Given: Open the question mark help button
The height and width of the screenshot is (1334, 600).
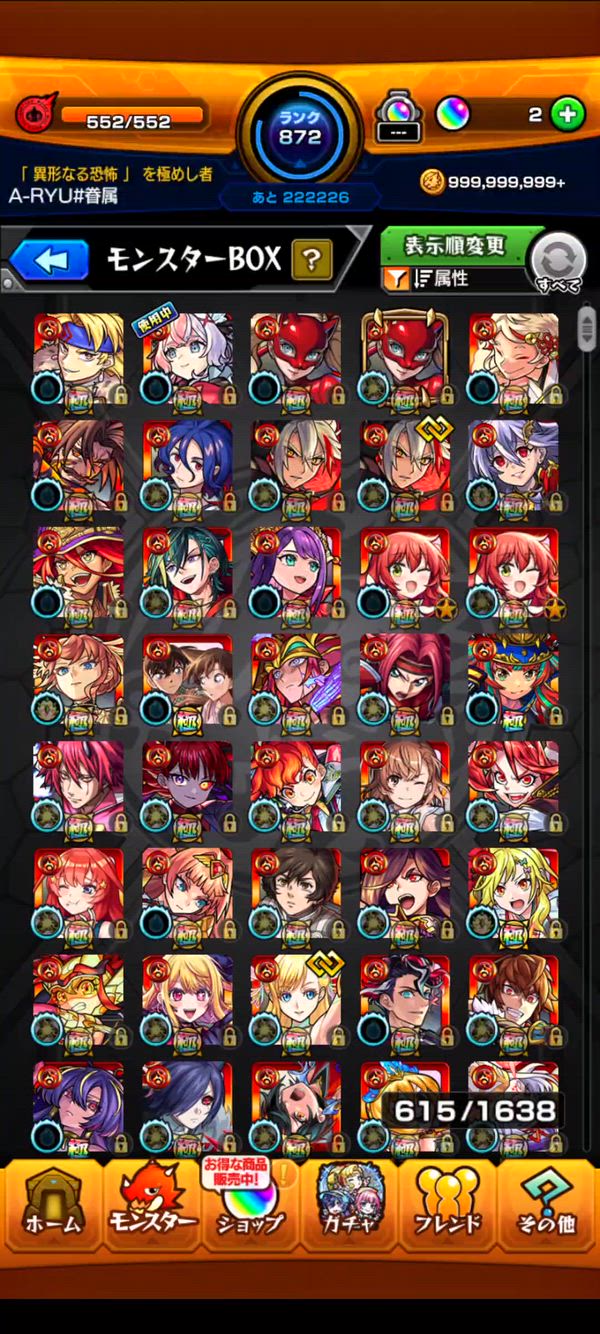Looking at the screenshot, I should point(312,261).
